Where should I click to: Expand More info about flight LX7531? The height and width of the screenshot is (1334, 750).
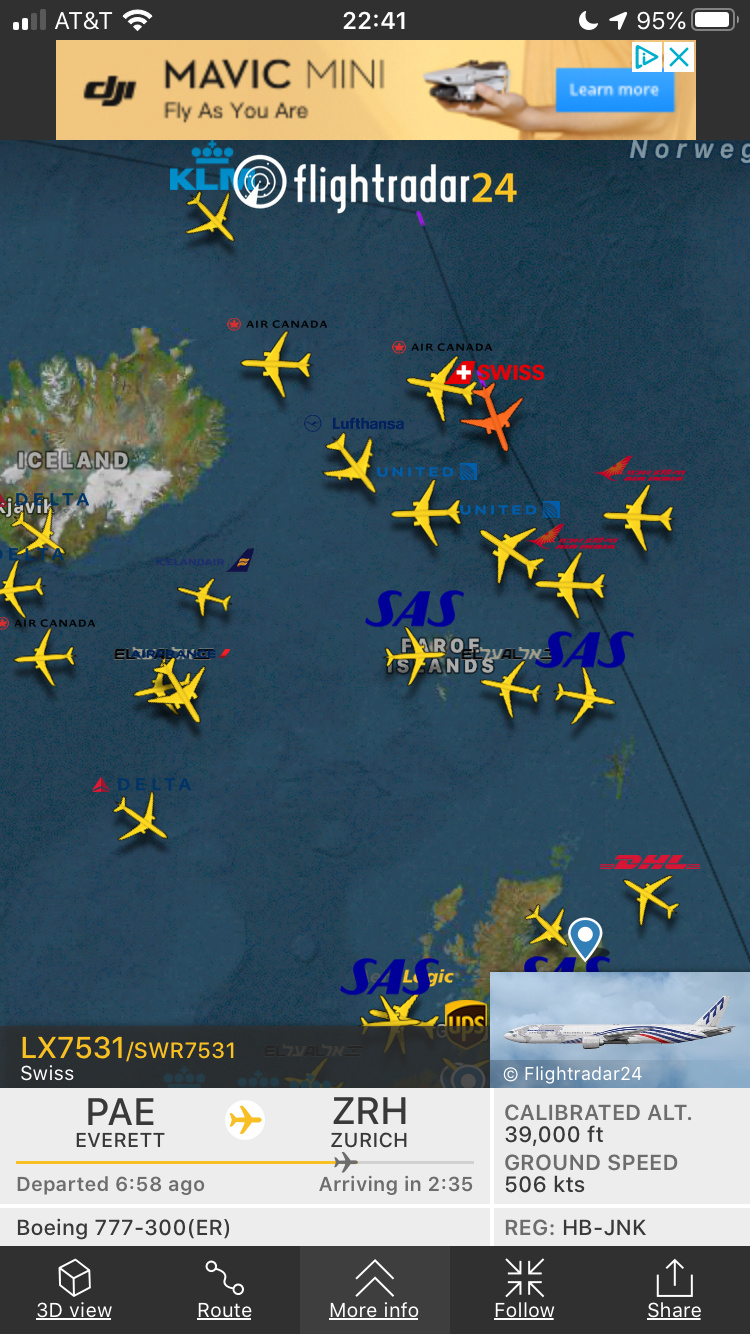pyautogui.click(x=374, y=1289)
